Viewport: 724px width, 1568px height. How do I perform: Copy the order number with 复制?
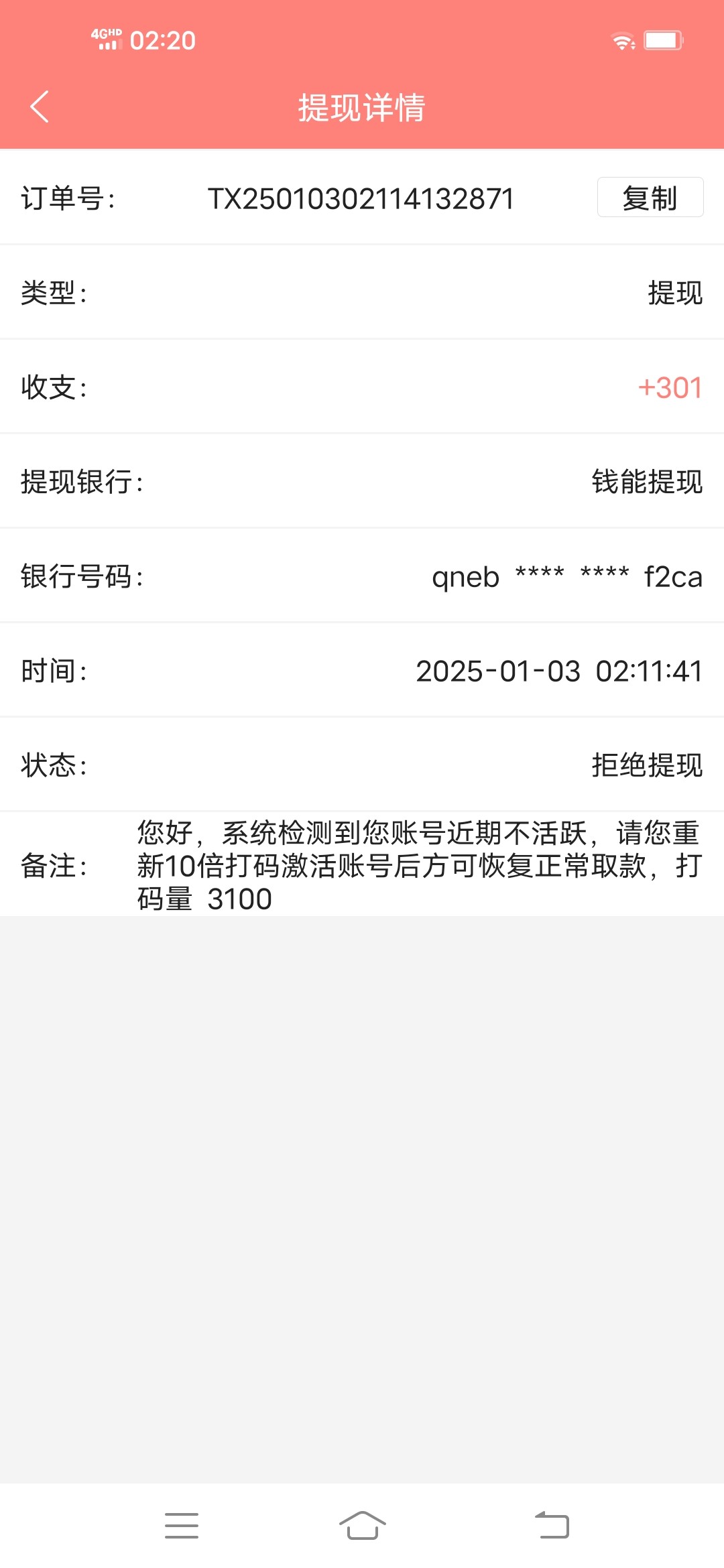pyautogui.click(x=650, y=198)
